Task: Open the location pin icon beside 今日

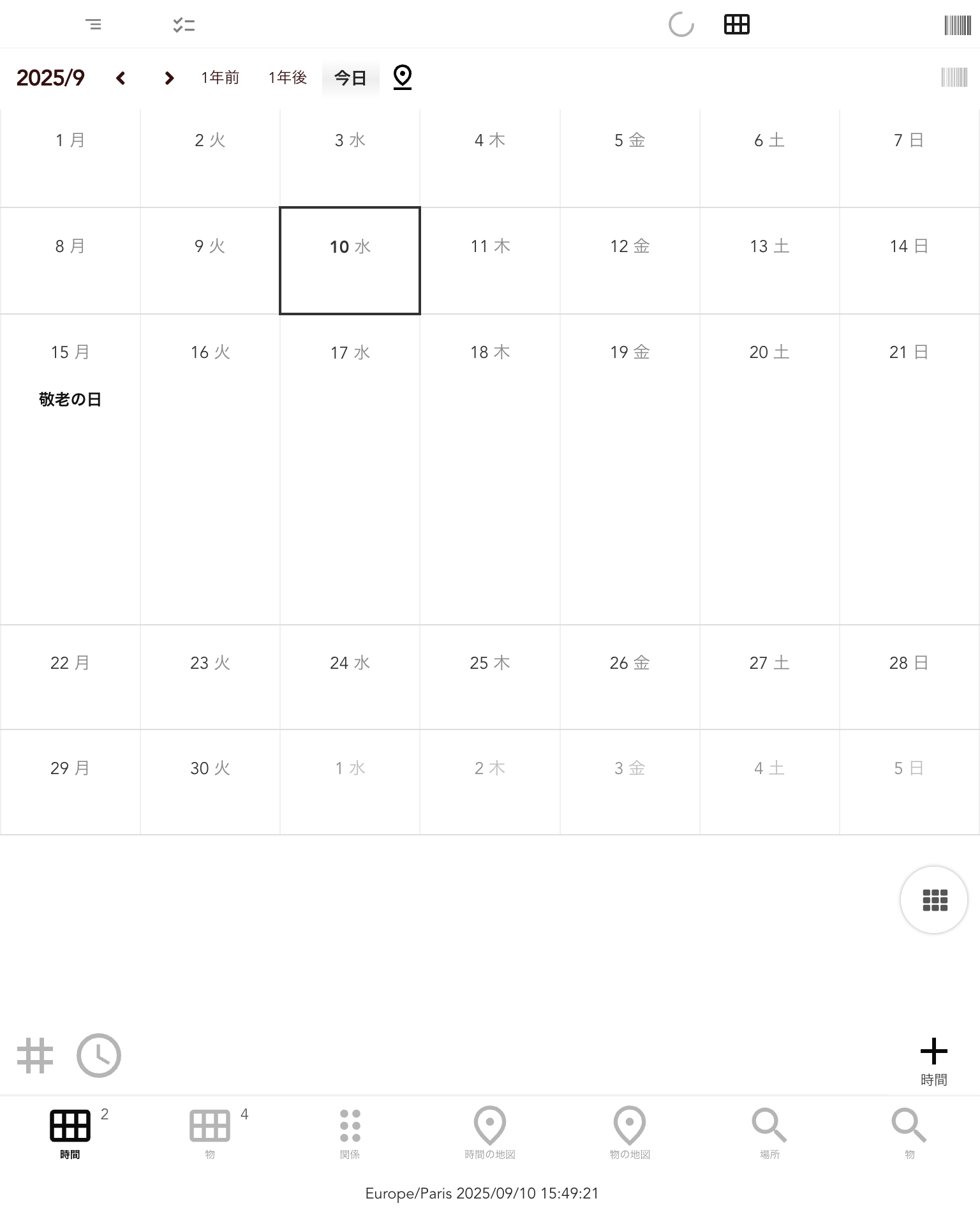Action: [x=402, y=77]
